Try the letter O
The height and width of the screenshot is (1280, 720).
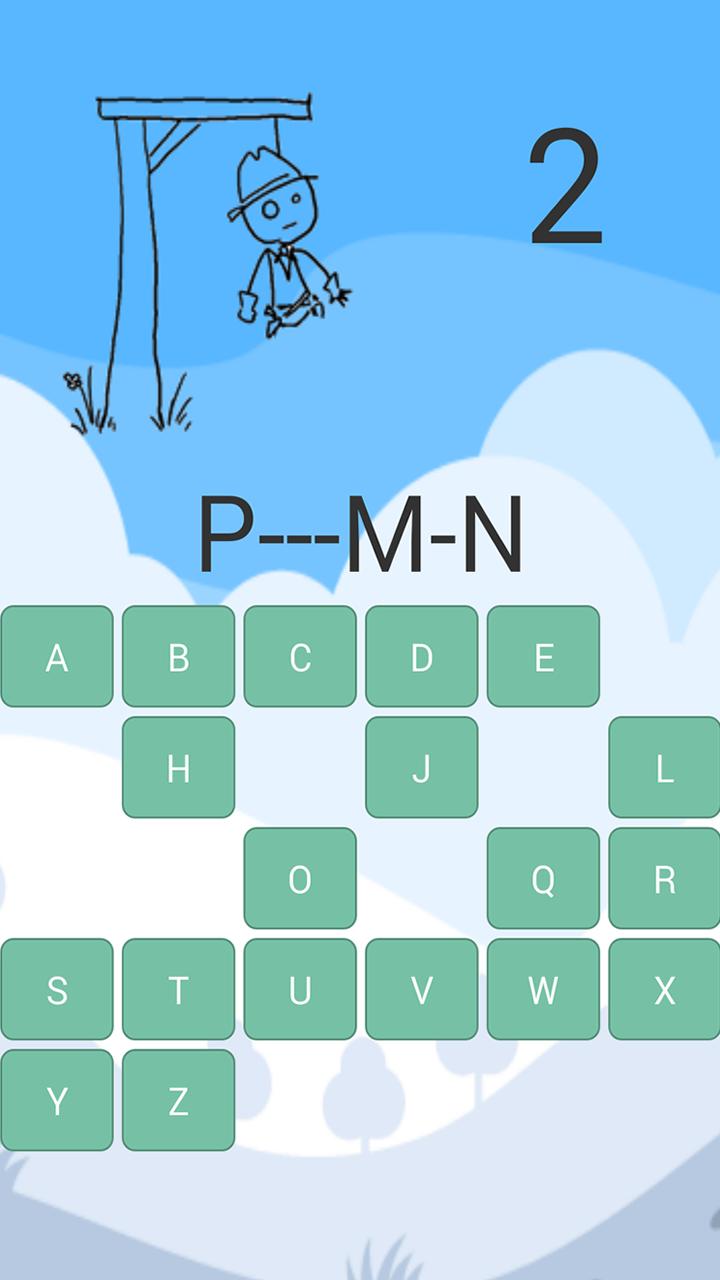point(300,879)
